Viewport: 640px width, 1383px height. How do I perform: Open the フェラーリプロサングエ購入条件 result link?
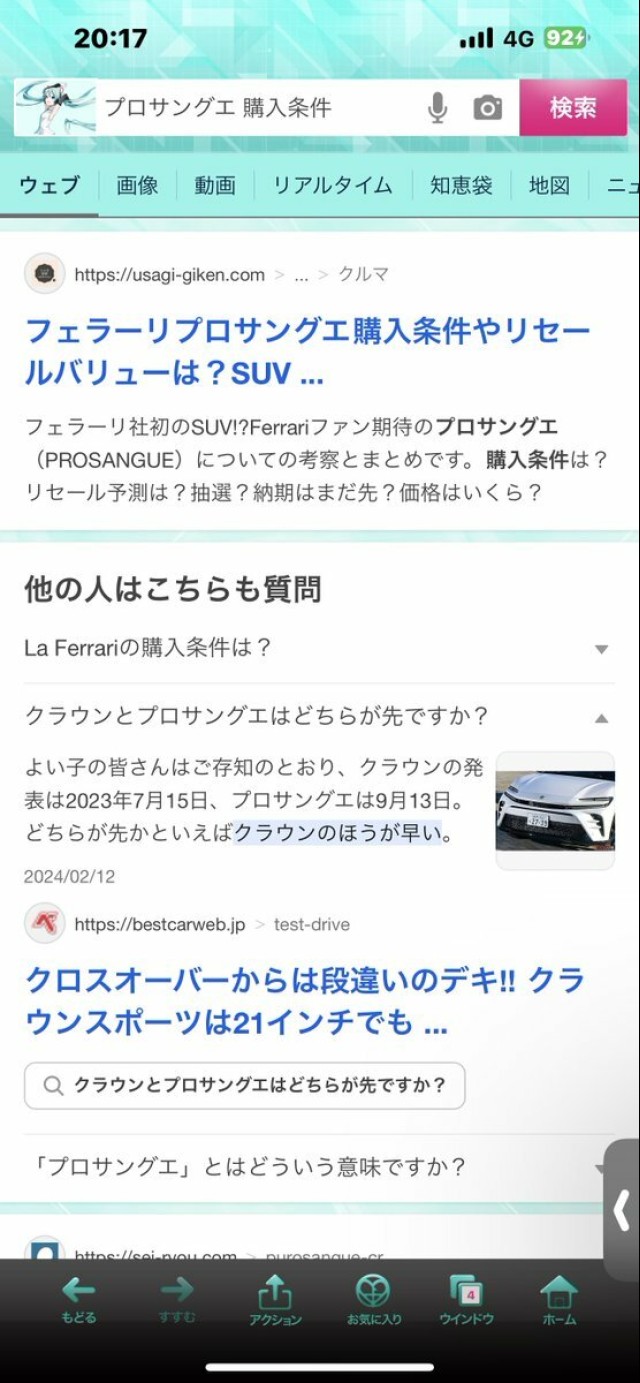307,352
